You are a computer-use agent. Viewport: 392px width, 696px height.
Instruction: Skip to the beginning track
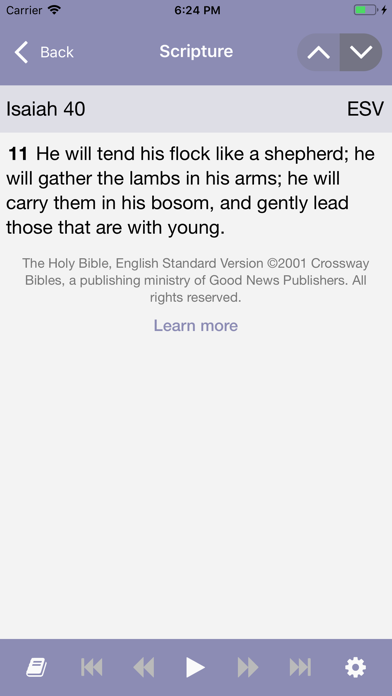click(x=91, y=667)
